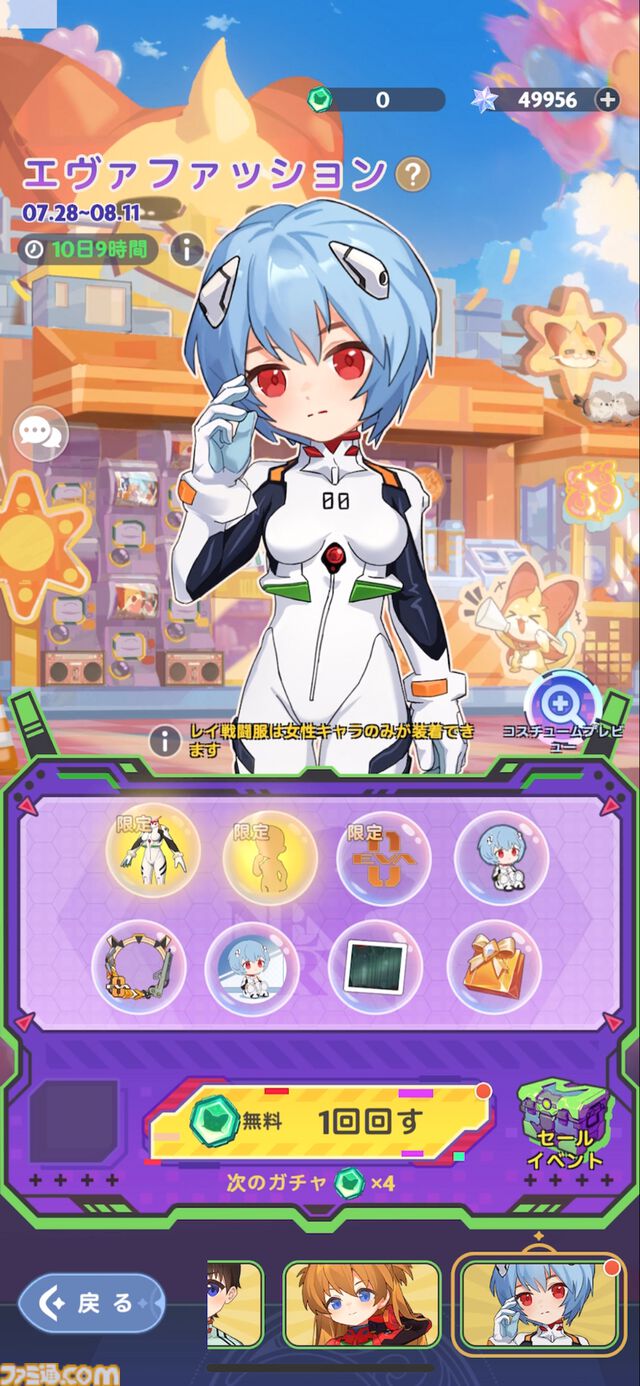Tap the info icon beside レイ戦闘服 note
This screenshot has height=1386, width=640.
tap(165, 741)
